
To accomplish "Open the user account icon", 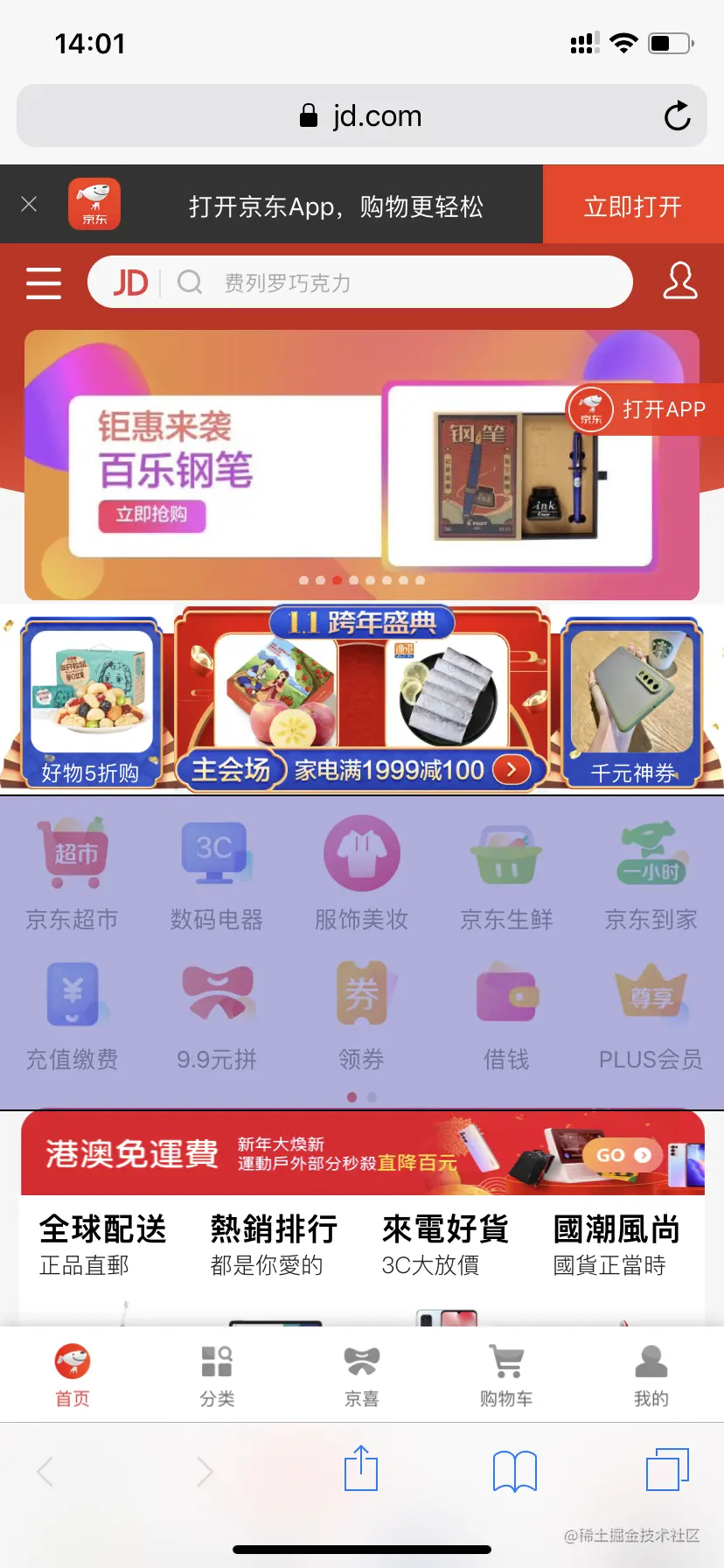I will [679, 282].
